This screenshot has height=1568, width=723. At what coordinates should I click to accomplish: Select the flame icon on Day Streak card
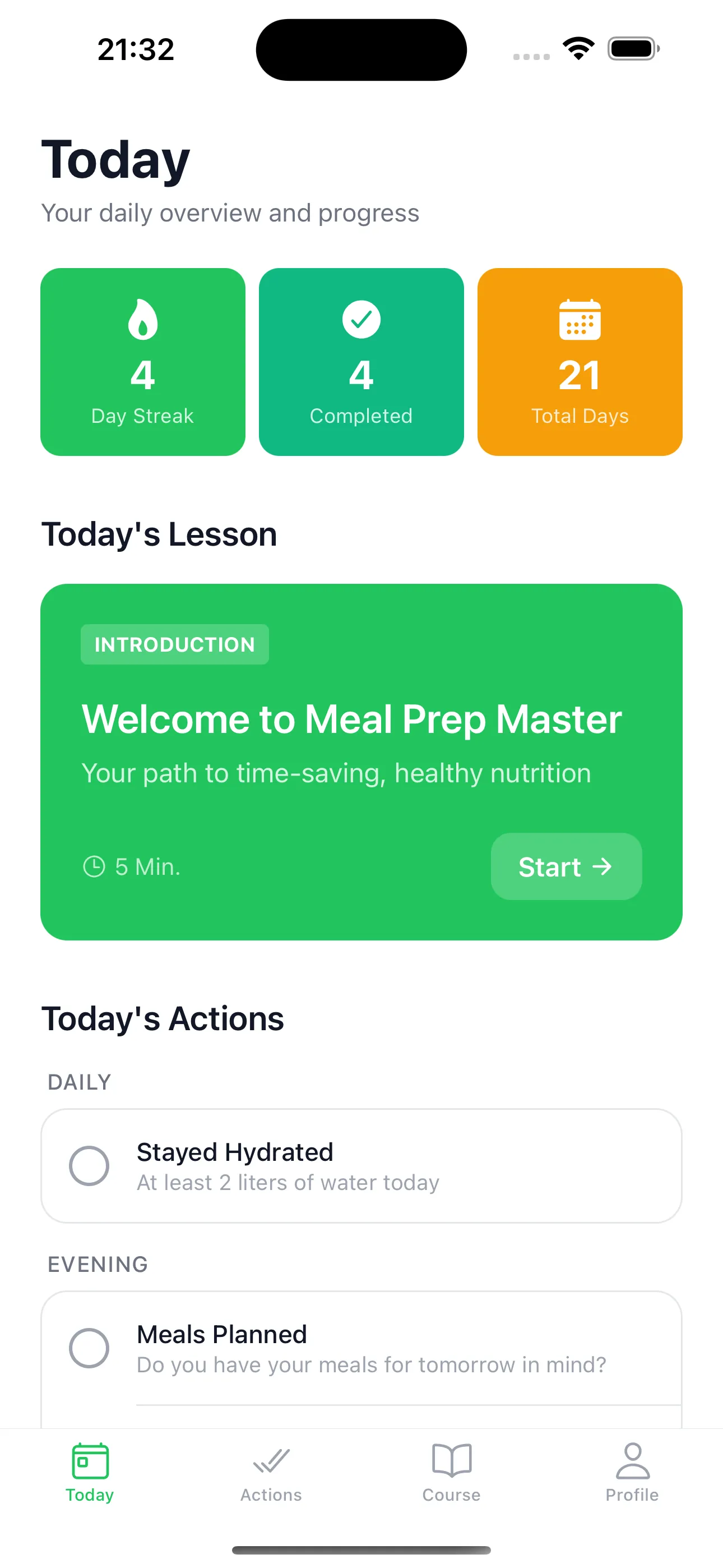[142, 320]
